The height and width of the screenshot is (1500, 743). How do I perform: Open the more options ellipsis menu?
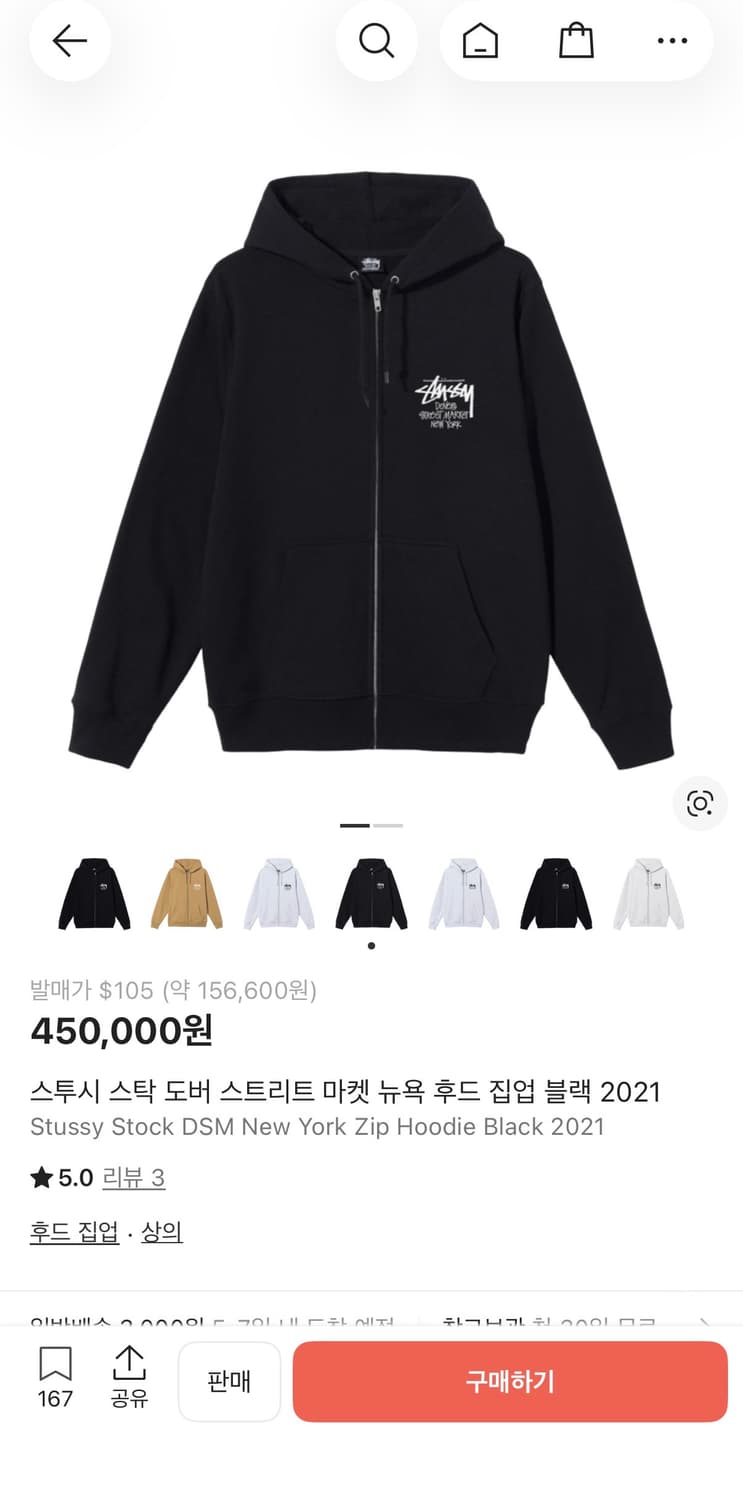[x=672, y=41]
